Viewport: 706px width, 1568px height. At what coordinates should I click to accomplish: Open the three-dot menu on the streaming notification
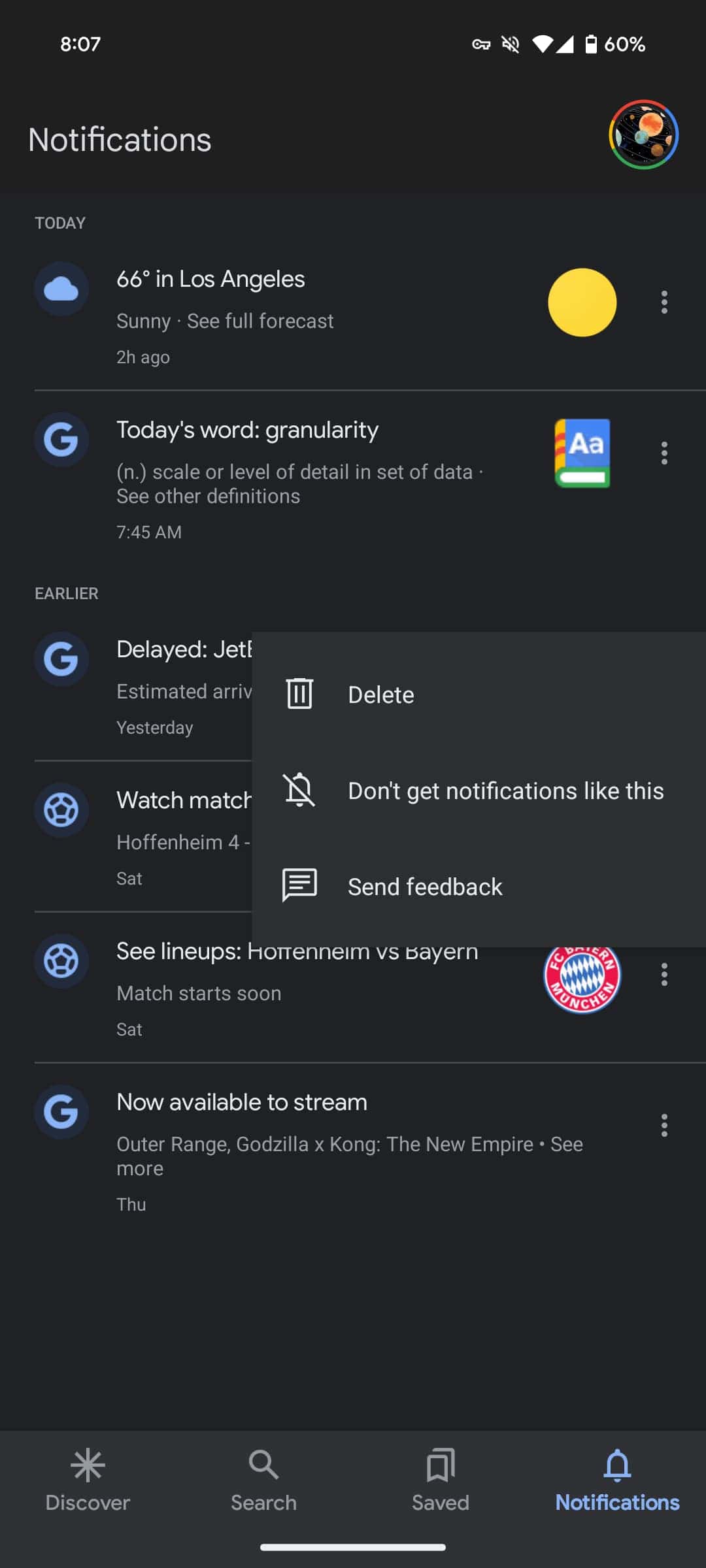pyautogui.click(x=664, y=1125)
